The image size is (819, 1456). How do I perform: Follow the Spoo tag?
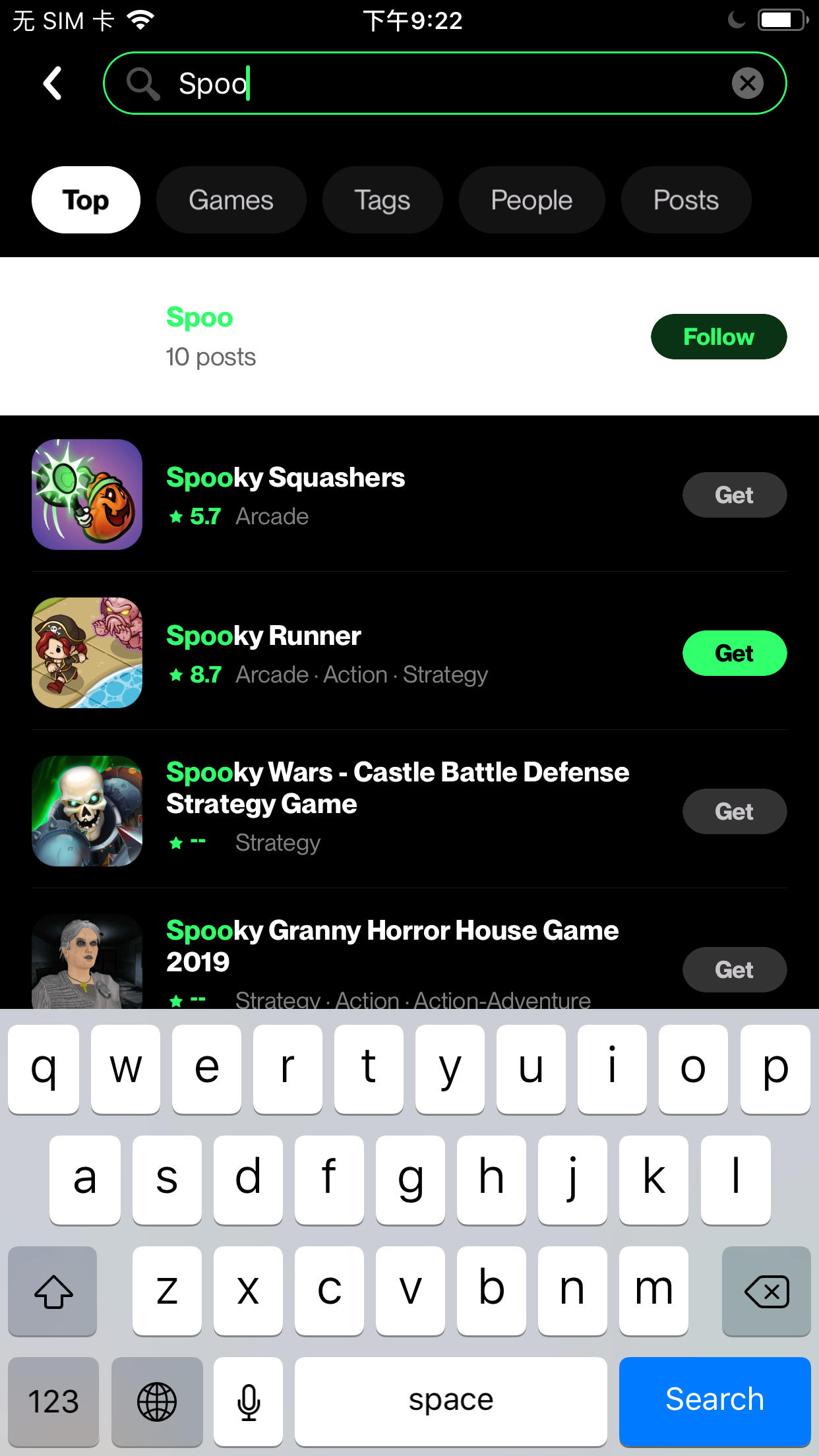pyautogui.click(x=718, y=337)
